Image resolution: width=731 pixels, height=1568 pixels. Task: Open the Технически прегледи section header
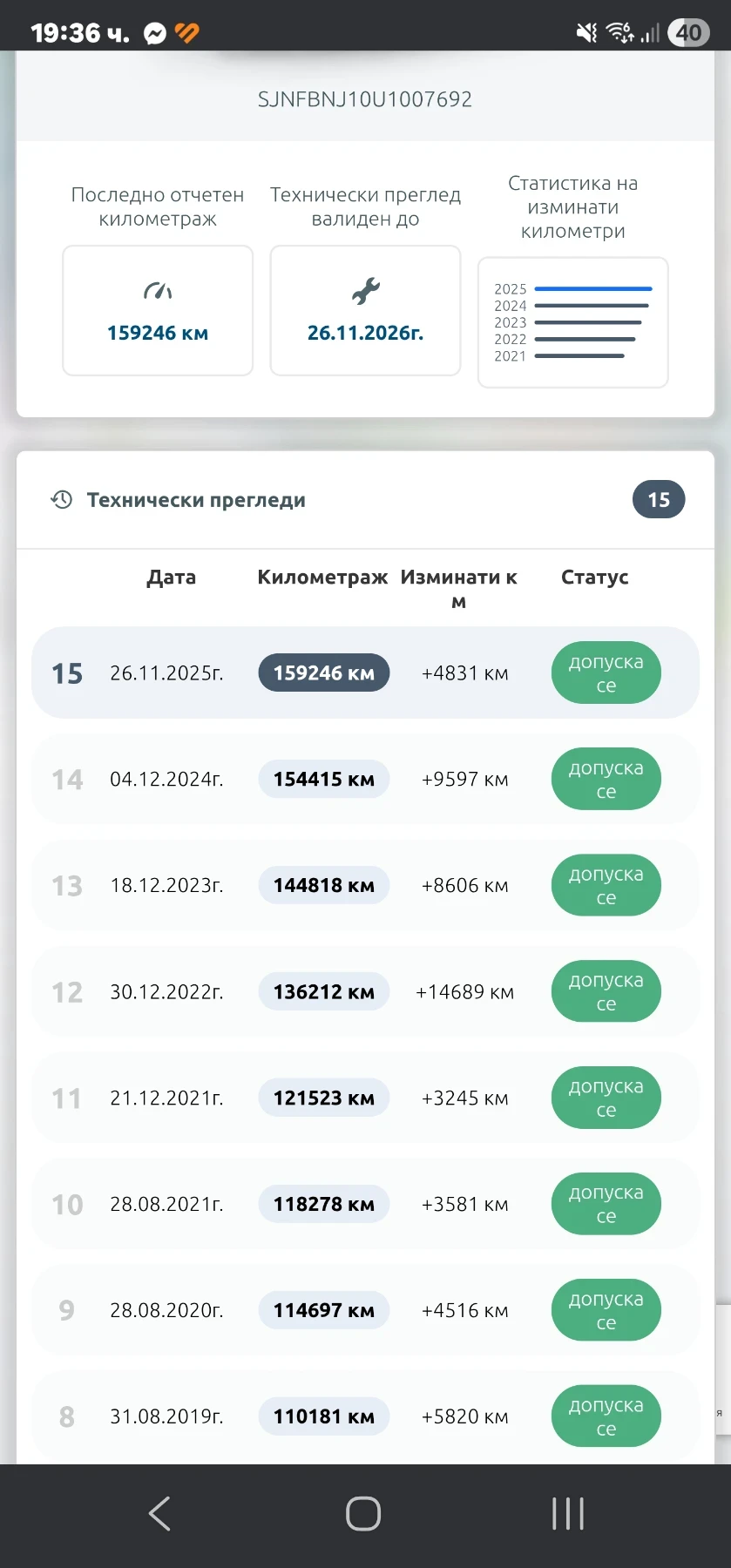[x=195, y=499]
